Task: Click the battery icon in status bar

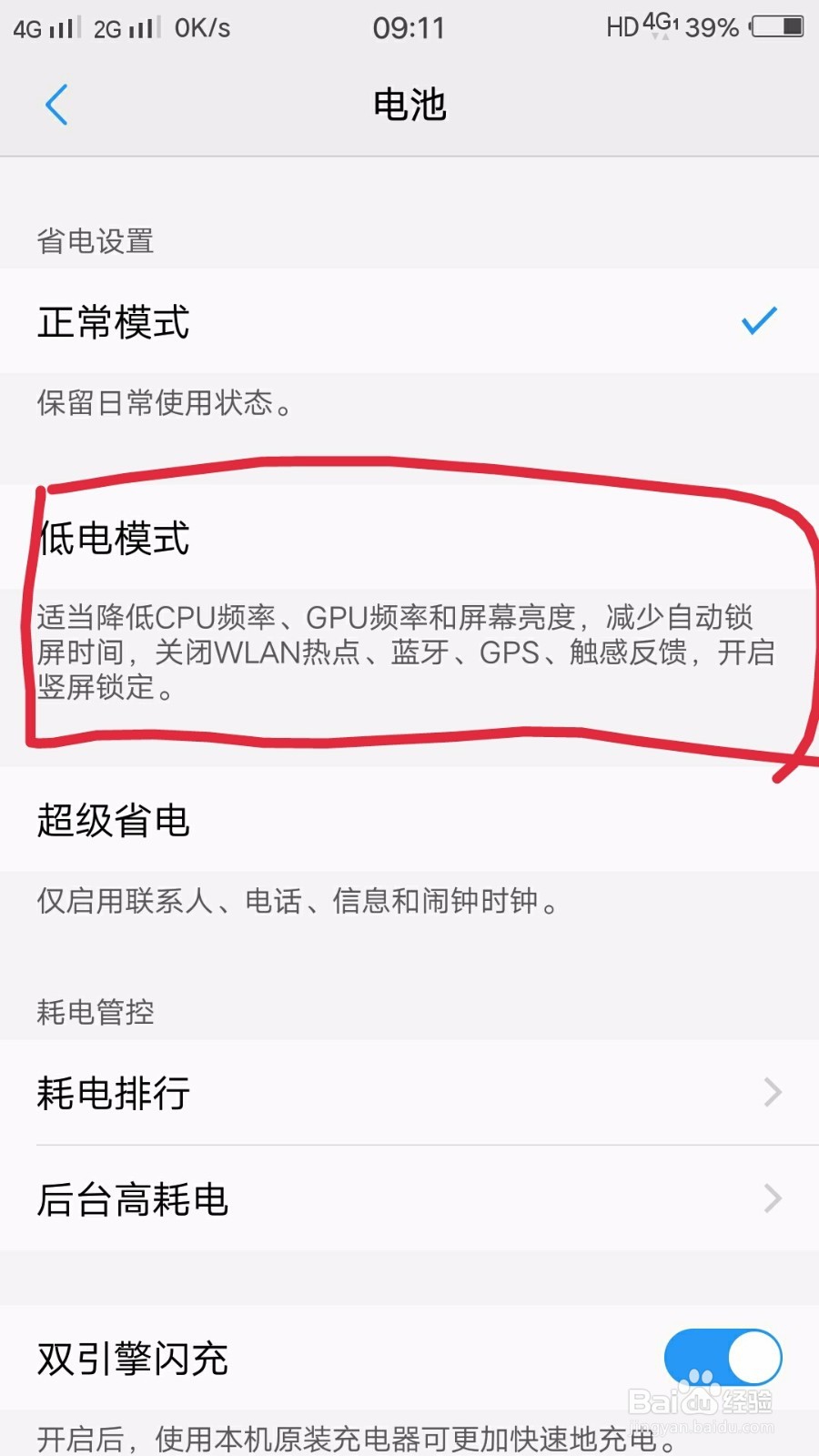Action: (x=775, y=27)
